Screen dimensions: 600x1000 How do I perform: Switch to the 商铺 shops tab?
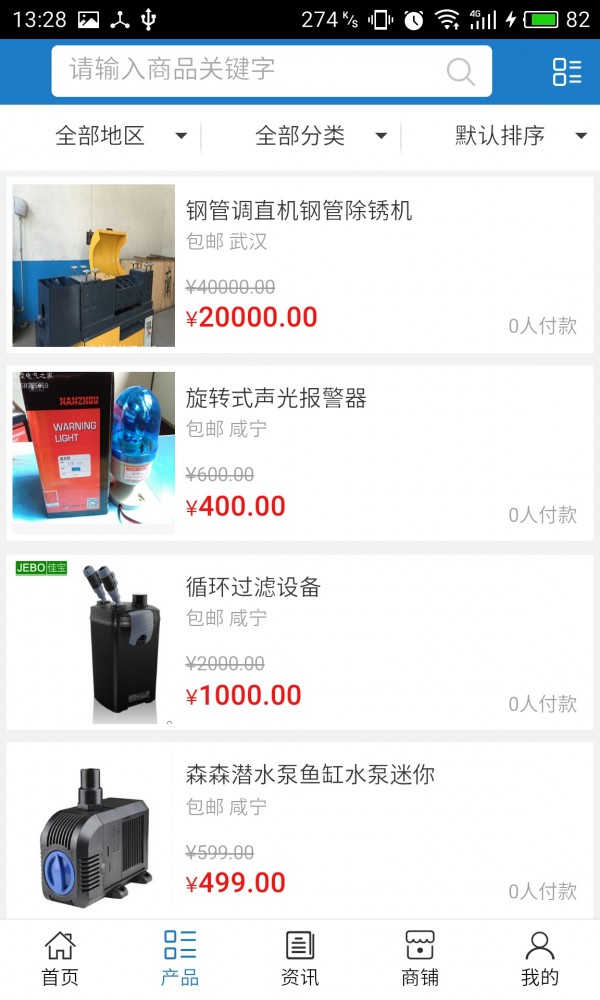coord(420,959)
